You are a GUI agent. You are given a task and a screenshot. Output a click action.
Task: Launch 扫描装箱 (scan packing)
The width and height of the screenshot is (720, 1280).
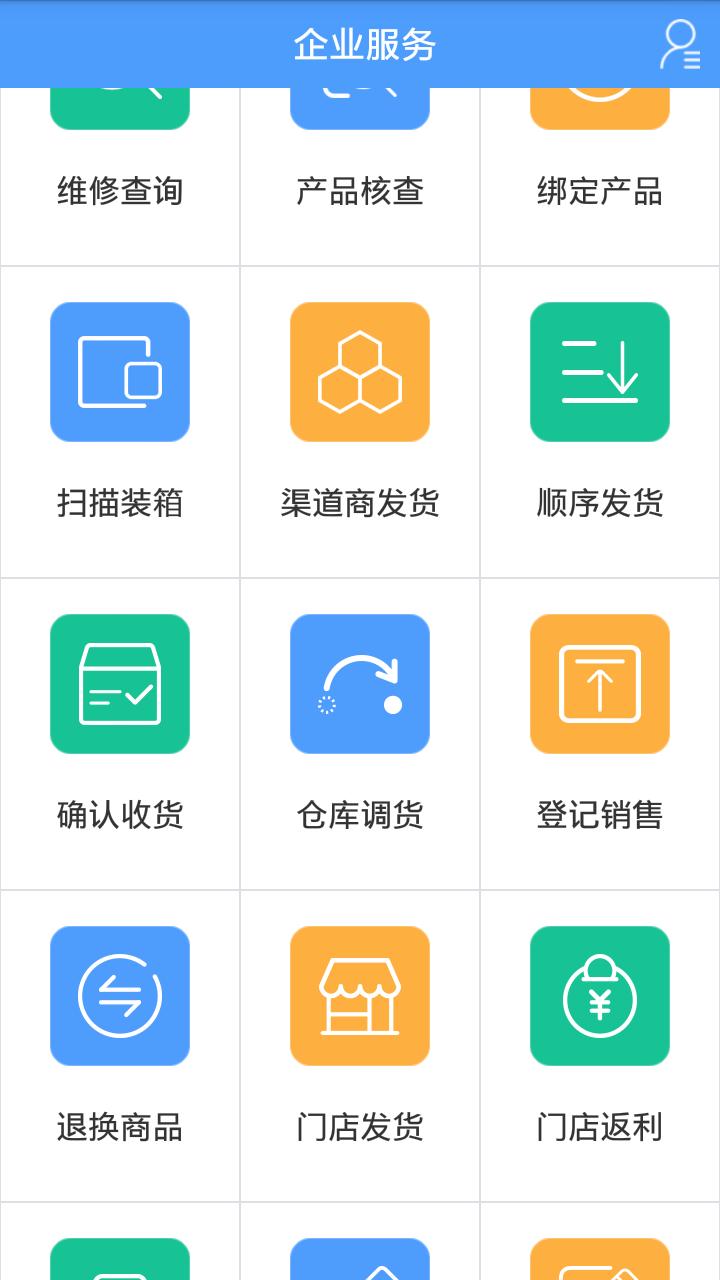coord(120,420)
